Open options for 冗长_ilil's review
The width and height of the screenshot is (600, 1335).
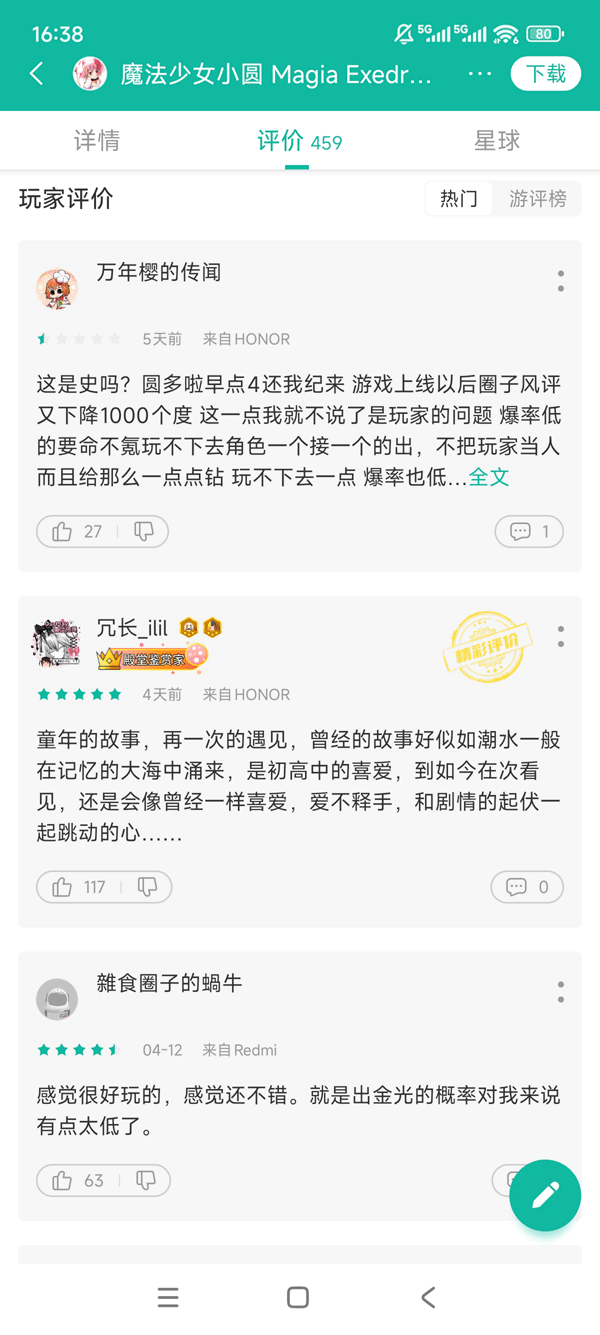point(561,637)
